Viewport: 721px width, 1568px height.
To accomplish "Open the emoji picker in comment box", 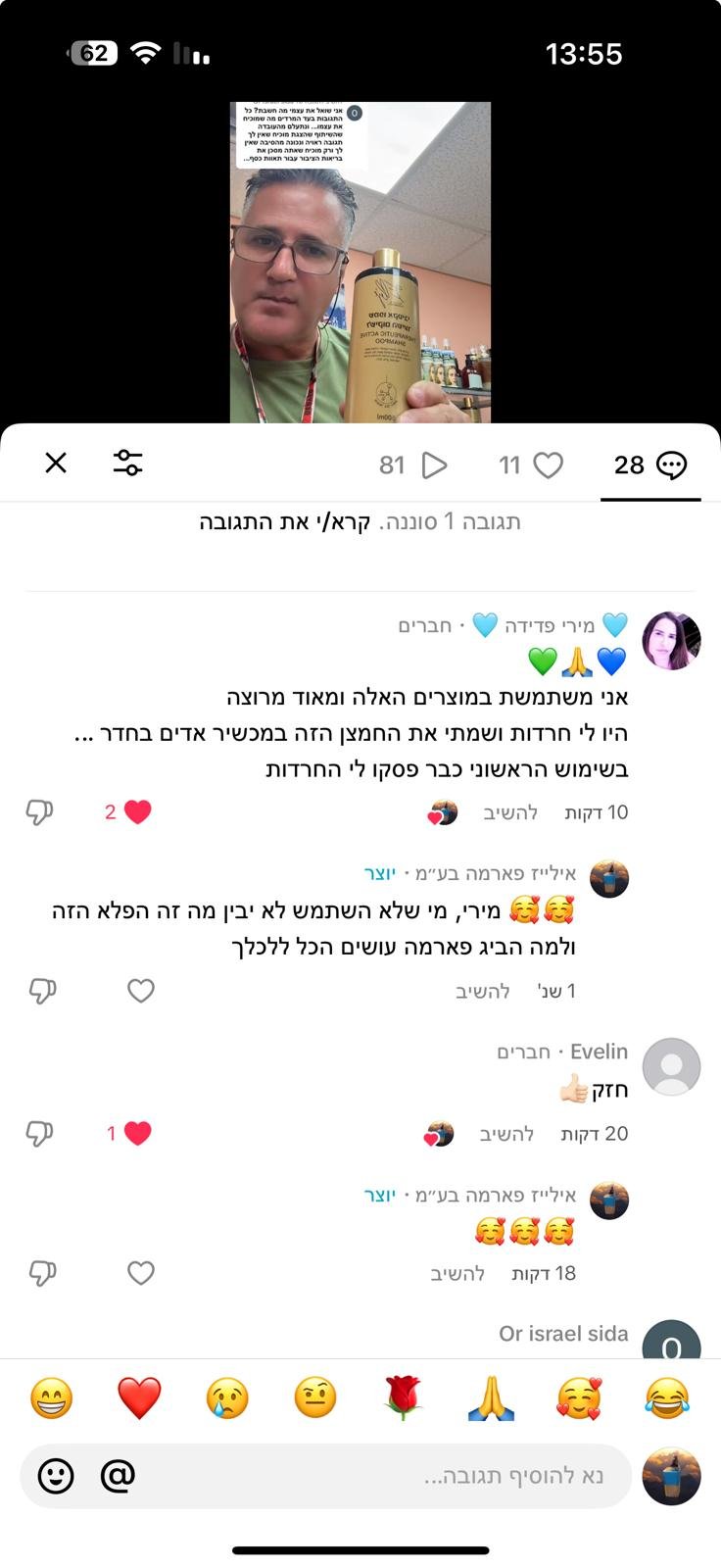I will (56, 1476).
